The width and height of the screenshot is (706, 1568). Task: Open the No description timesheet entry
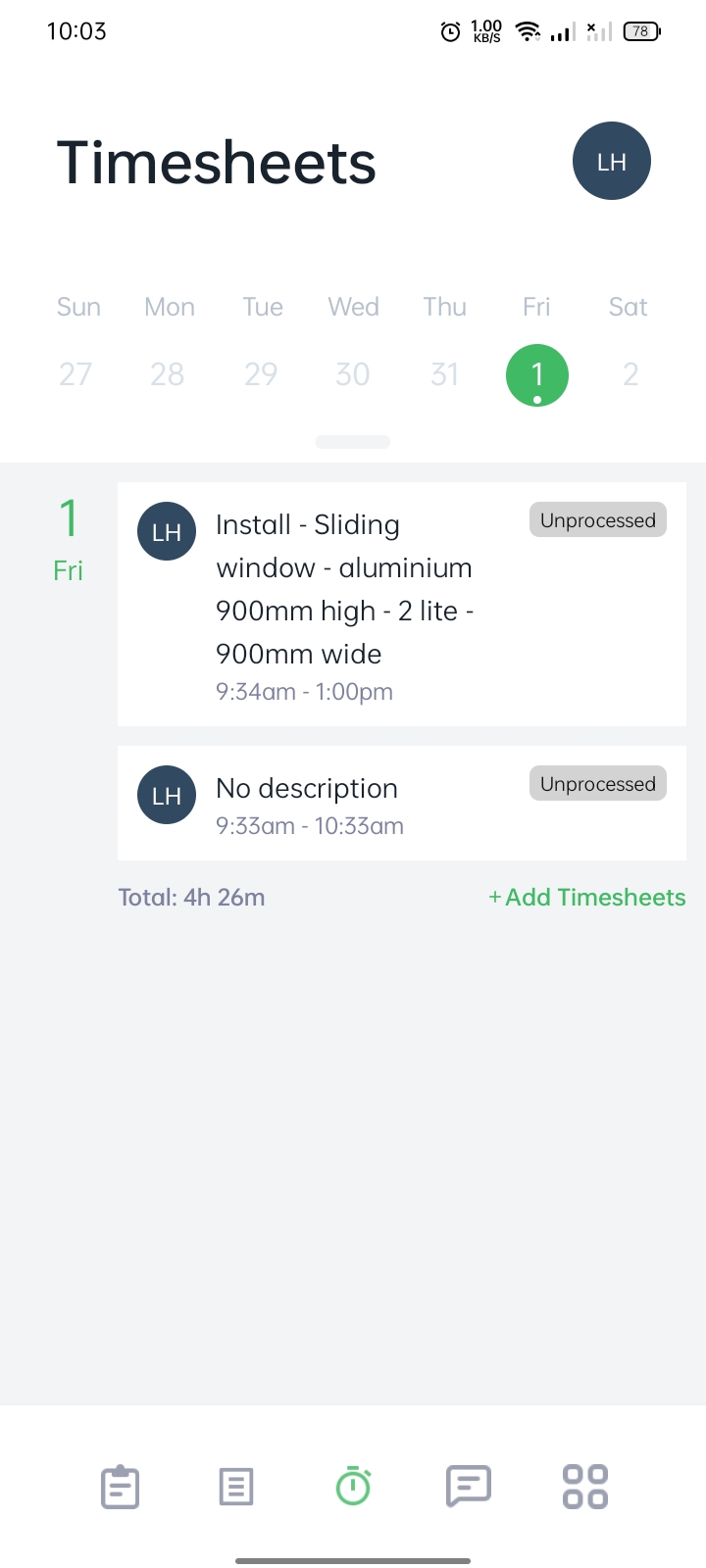tap(402, 803)
